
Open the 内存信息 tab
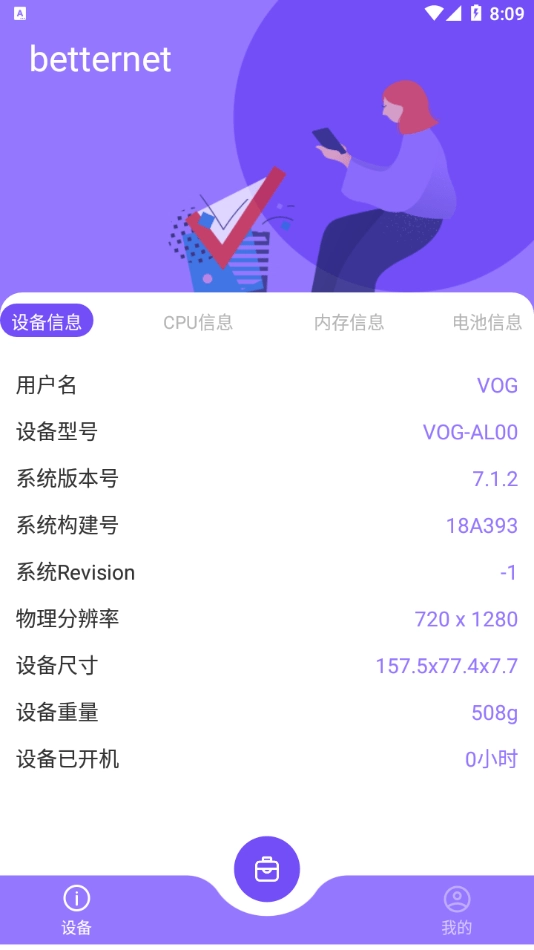pyautogui.click(x=349, y=322)
